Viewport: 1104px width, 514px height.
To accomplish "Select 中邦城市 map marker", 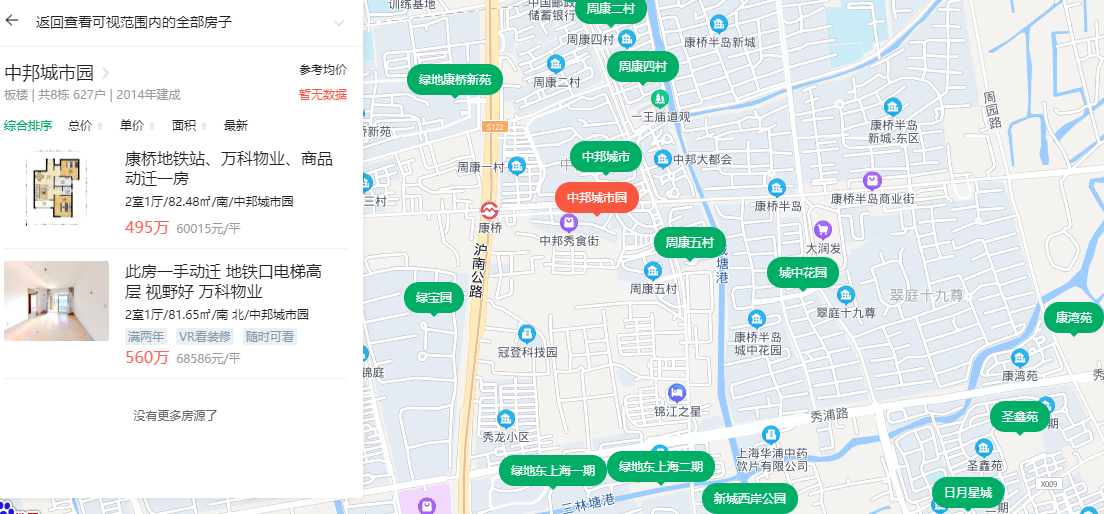I will click(605, 157).
